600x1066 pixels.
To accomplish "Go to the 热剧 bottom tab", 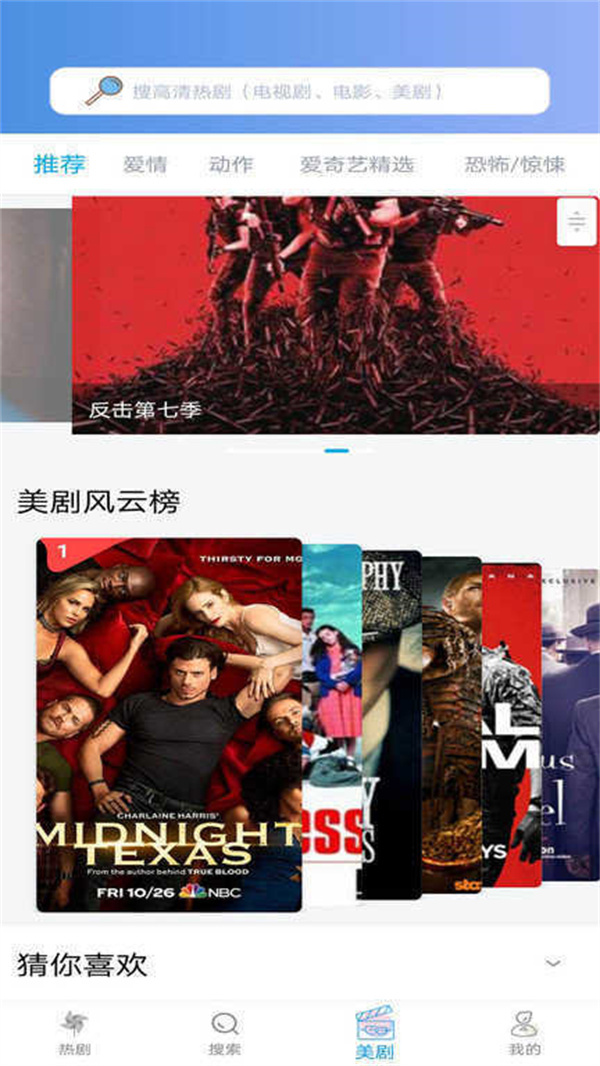I will pyautogui.click(x=75, y=1034).
